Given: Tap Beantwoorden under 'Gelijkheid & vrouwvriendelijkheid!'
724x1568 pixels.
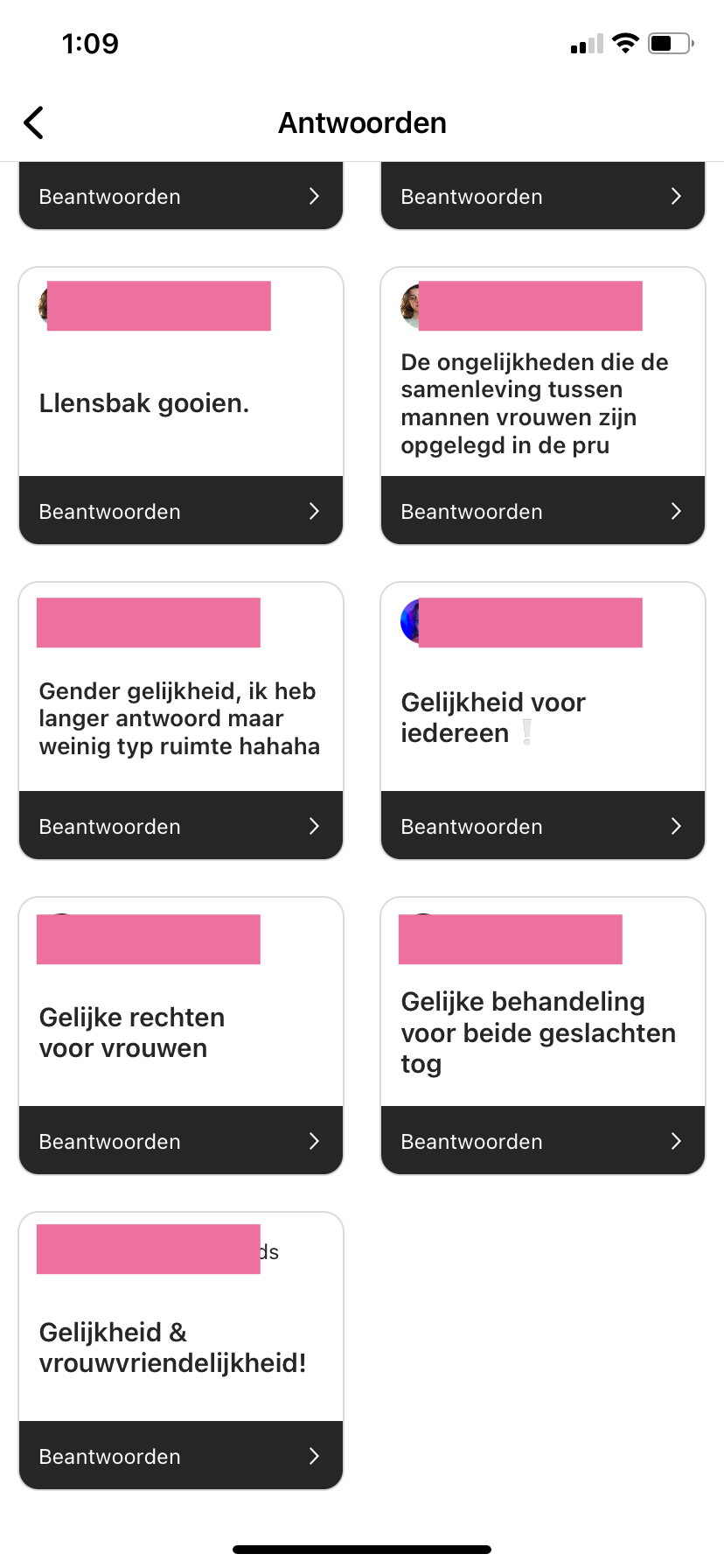Looking at the screenshot, I should click(180, 1456).
